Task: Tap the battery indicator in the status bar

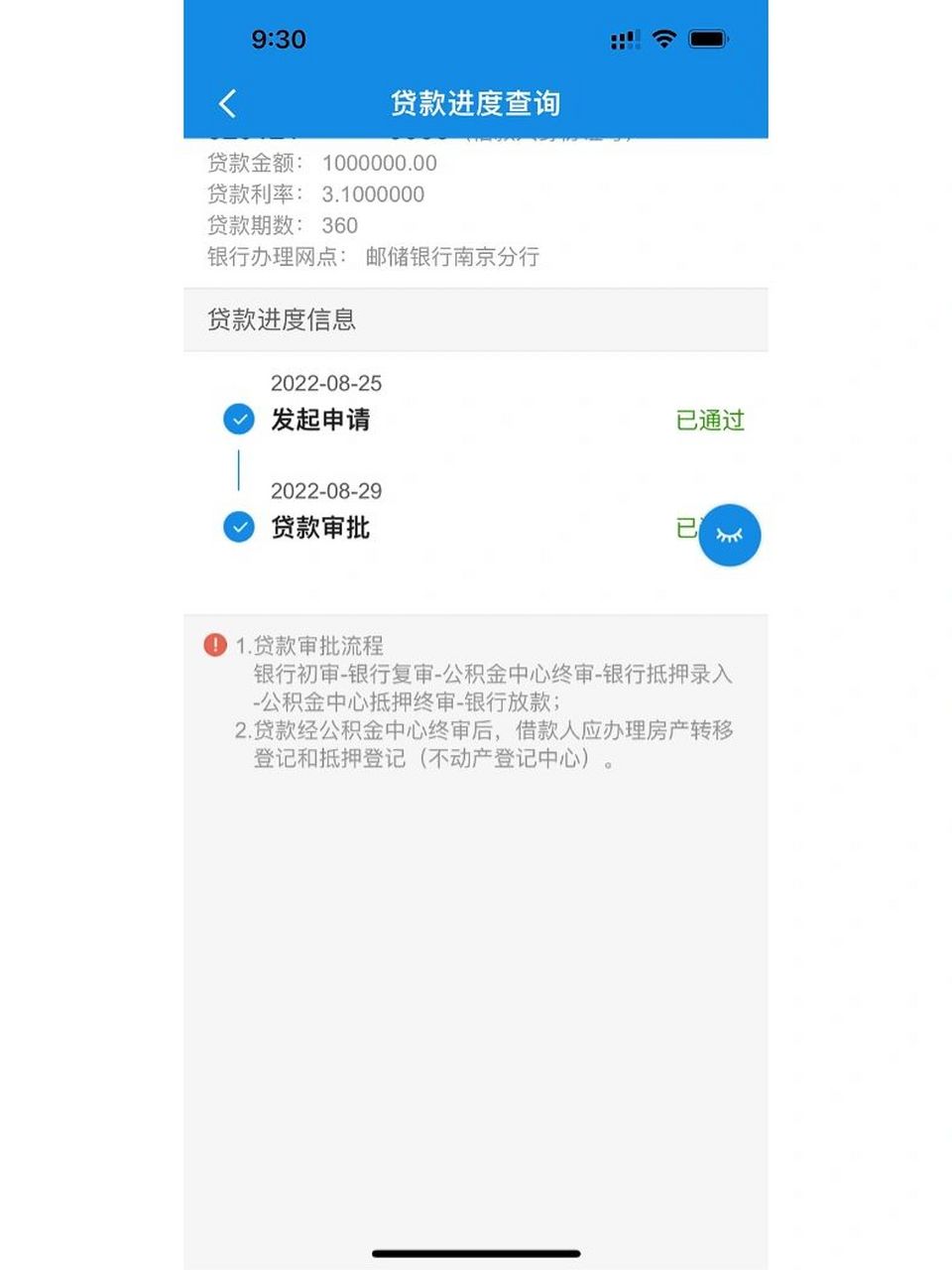Action: 707,39
